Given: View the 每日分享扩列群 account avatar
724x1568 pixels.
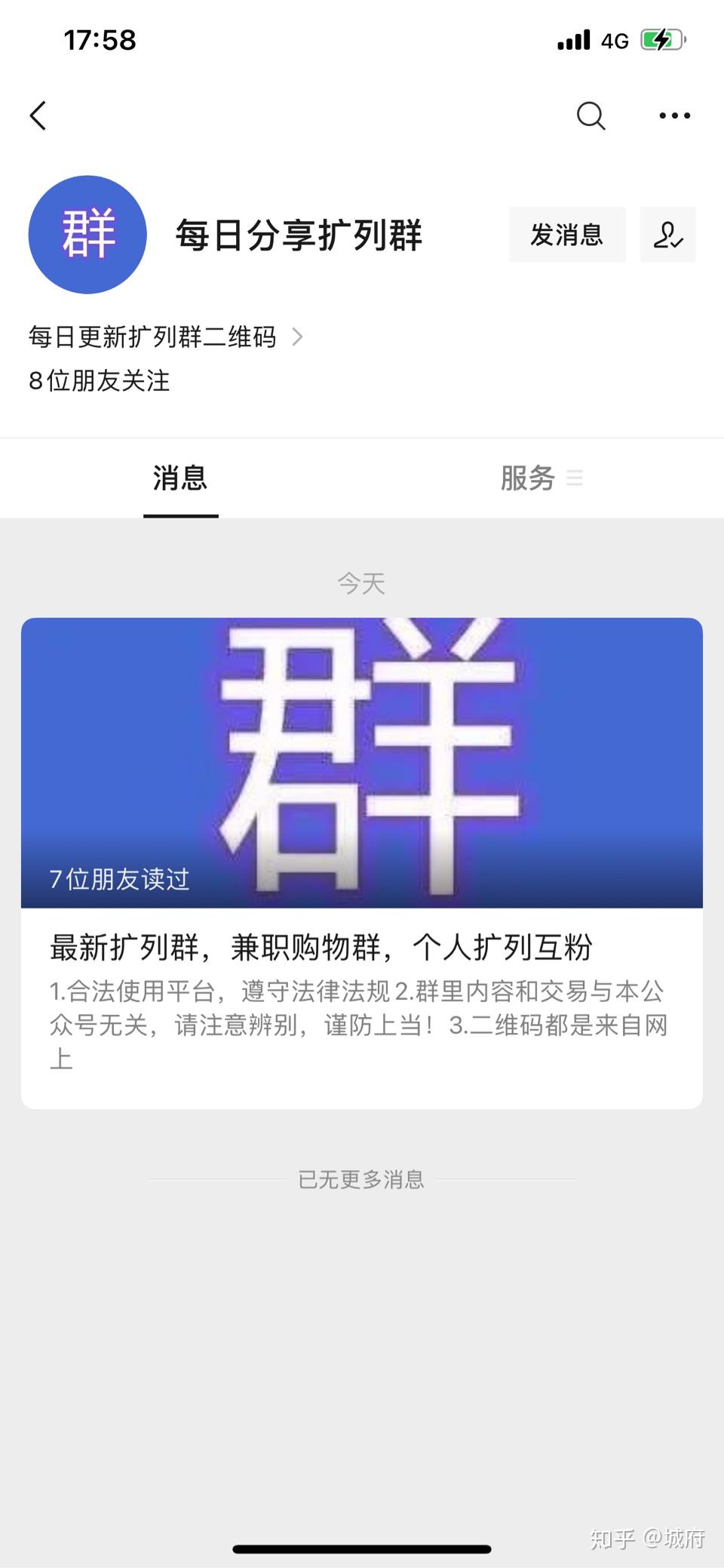Looking at the screenshot, I should point(87,235).
